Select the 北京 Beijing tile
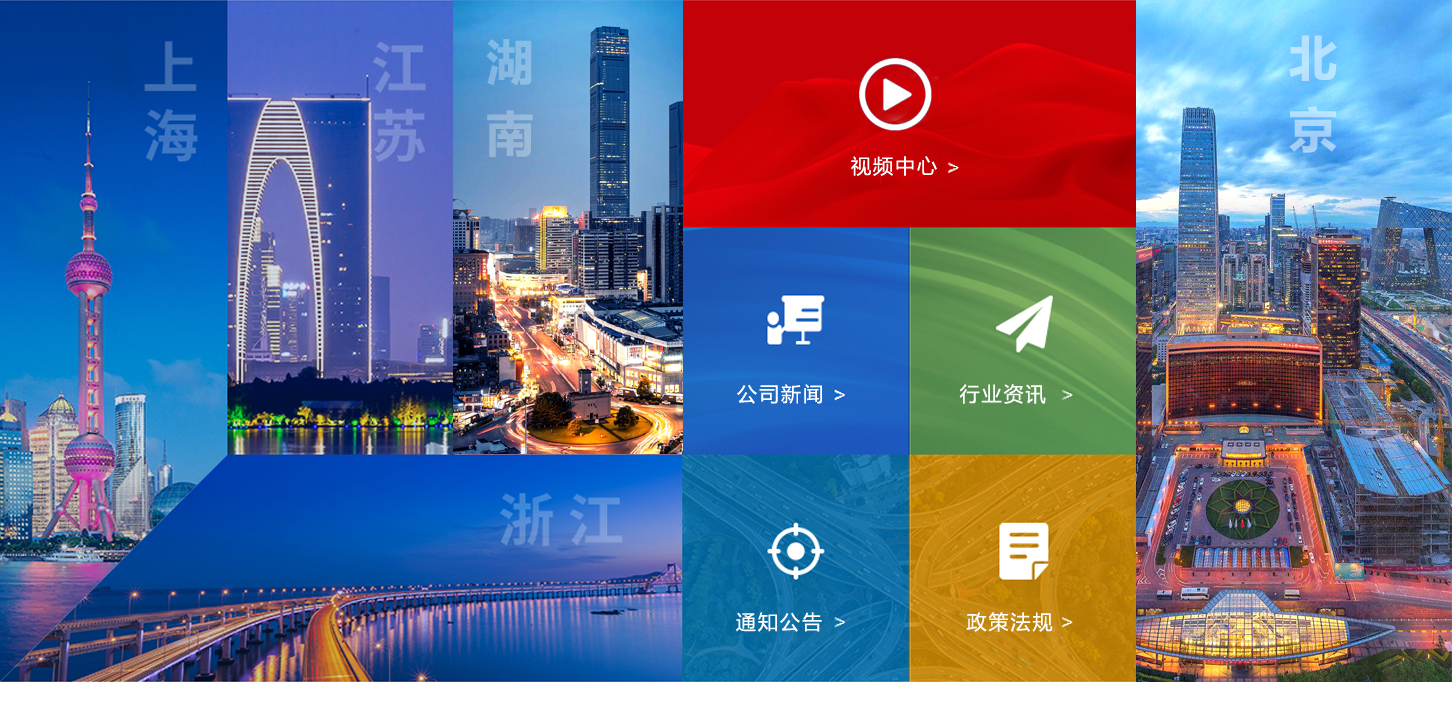 [x=1293, y=340]
